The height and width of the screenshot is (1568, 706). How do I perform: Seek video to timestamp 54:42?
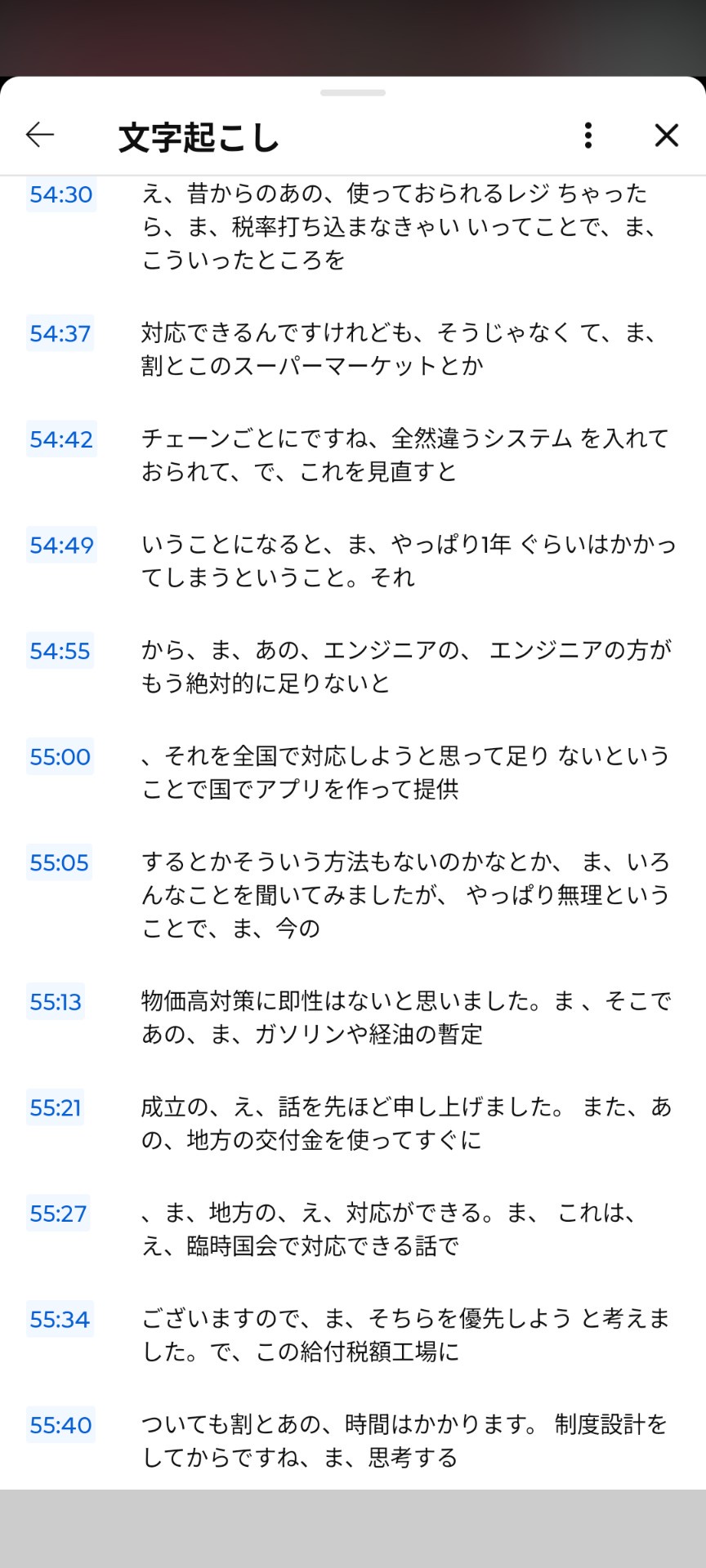[x=61, y=439]
